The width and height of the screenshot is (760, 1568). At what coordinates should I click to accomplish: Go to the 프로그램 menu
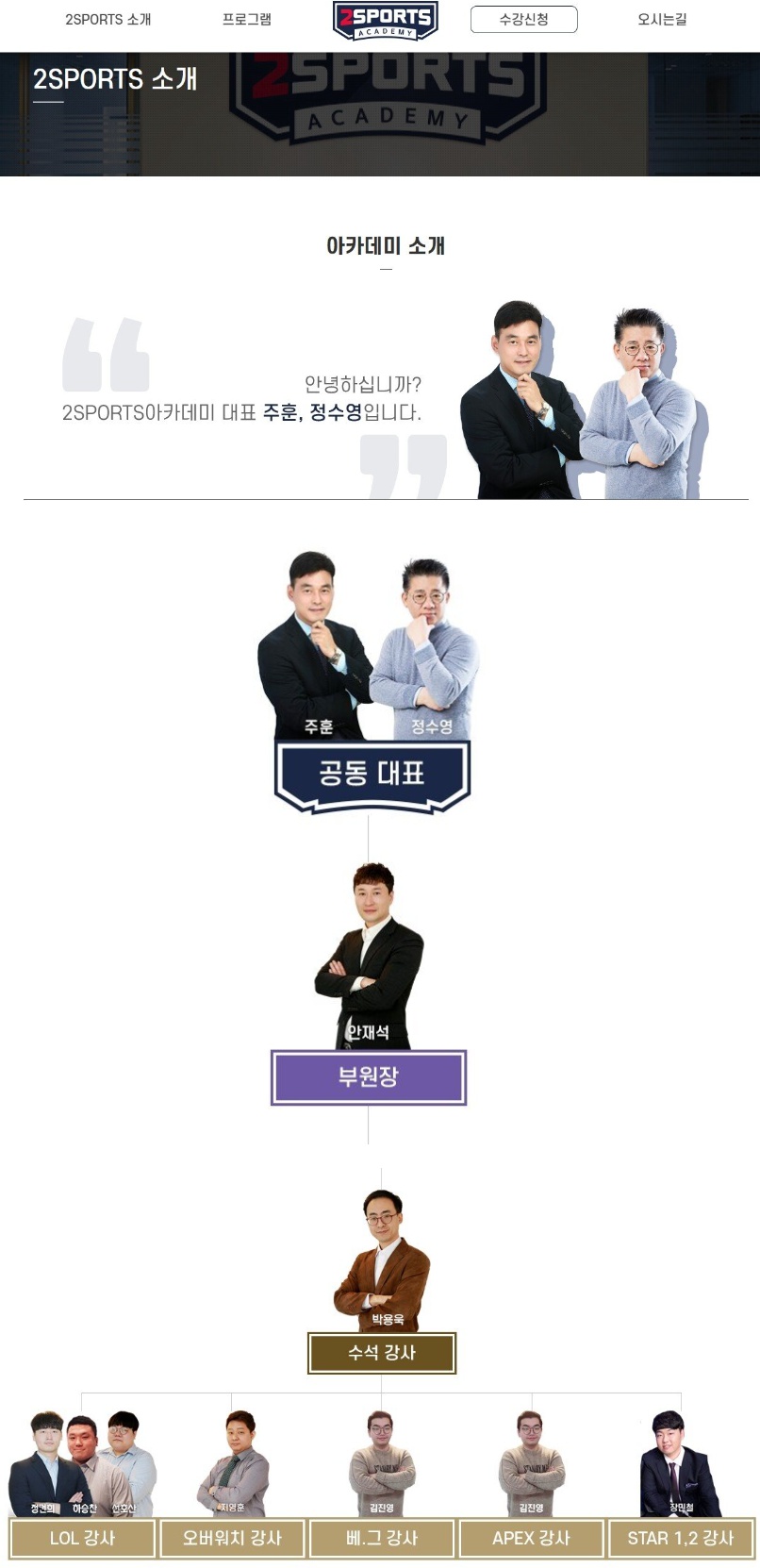coord(247,19)
